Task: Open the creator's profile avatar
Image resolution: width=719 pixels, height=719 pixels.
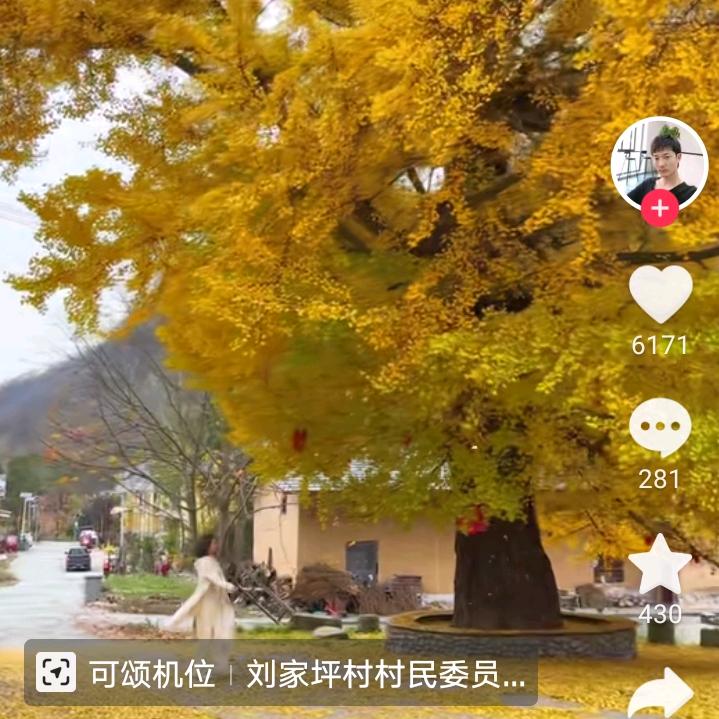Action: [x=659, y=161]
